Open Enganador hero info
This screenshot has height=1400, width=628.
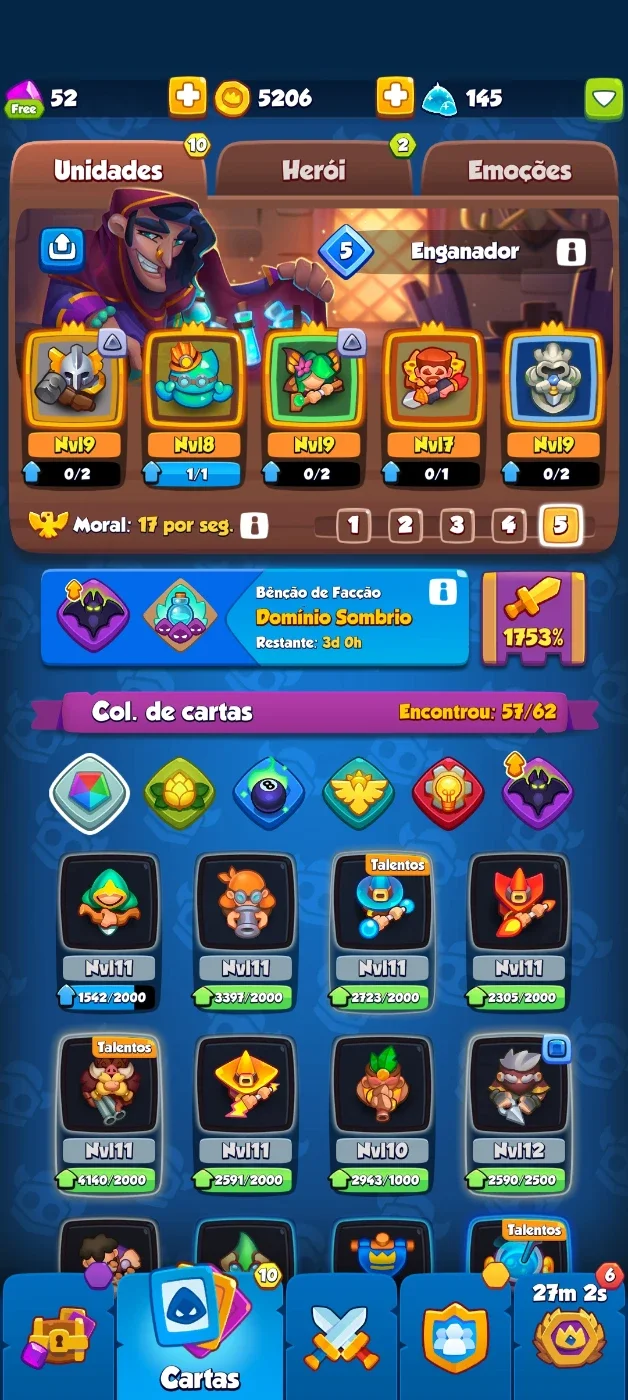pos(571,251)
